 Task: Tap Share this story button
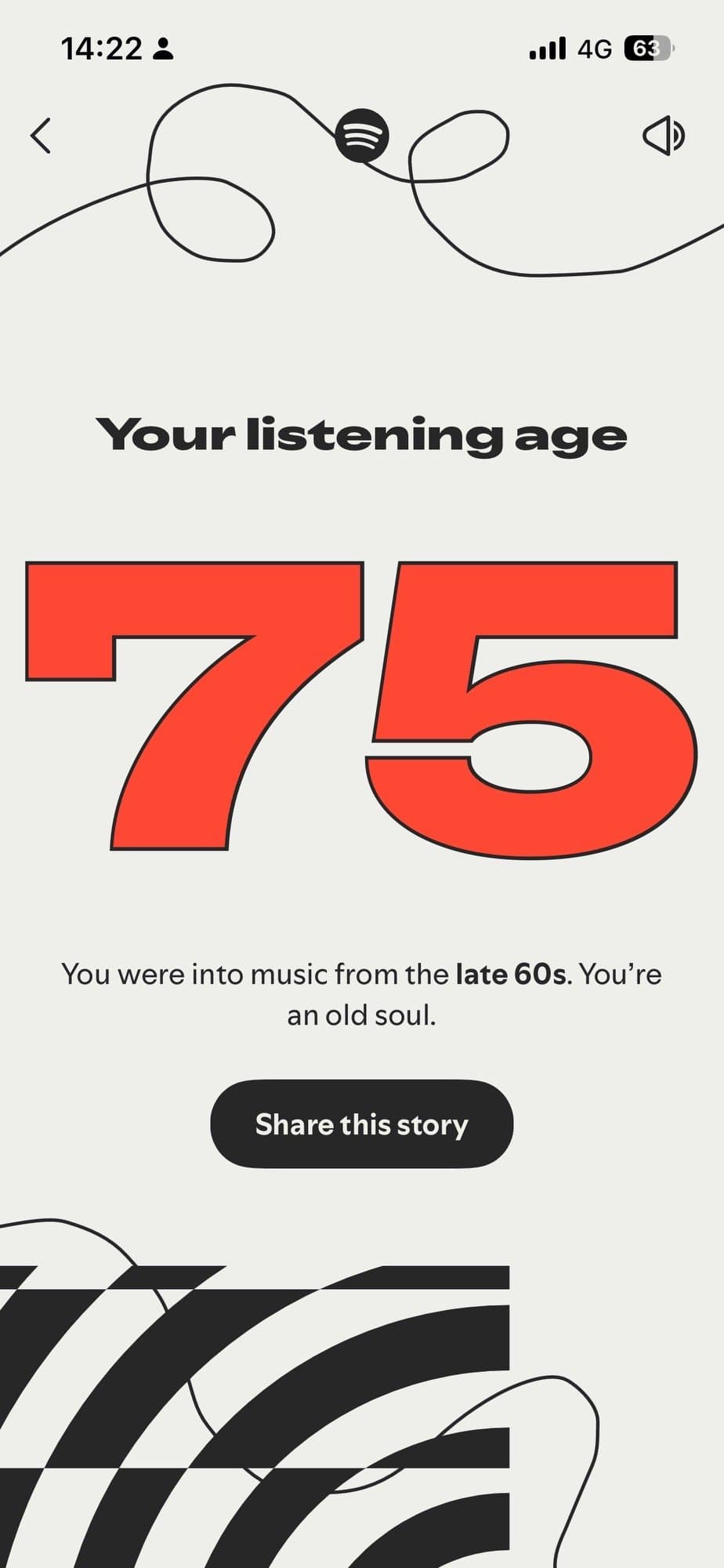tap(361, 1124)
